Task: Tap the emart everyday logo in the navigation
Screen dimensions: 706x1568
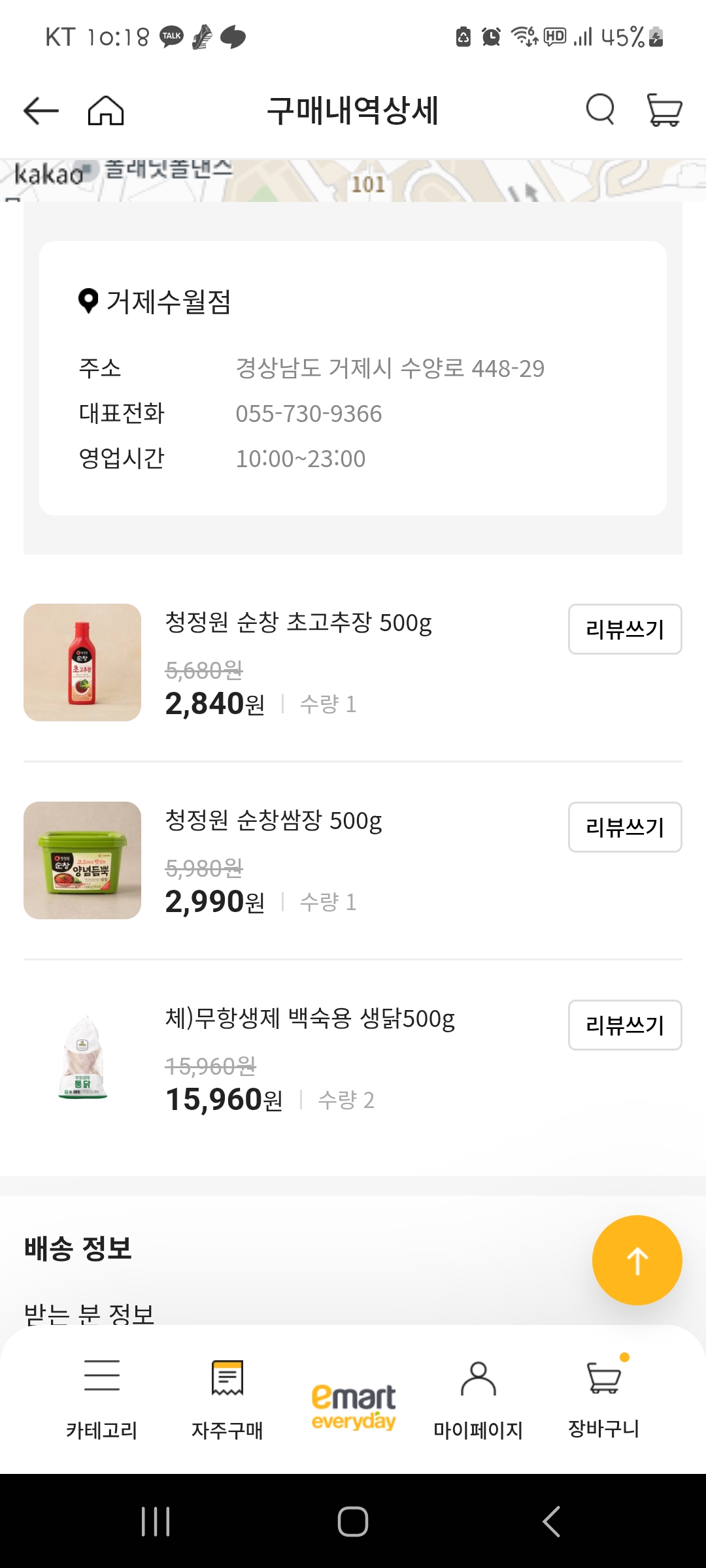Action: pos(352,1401)
